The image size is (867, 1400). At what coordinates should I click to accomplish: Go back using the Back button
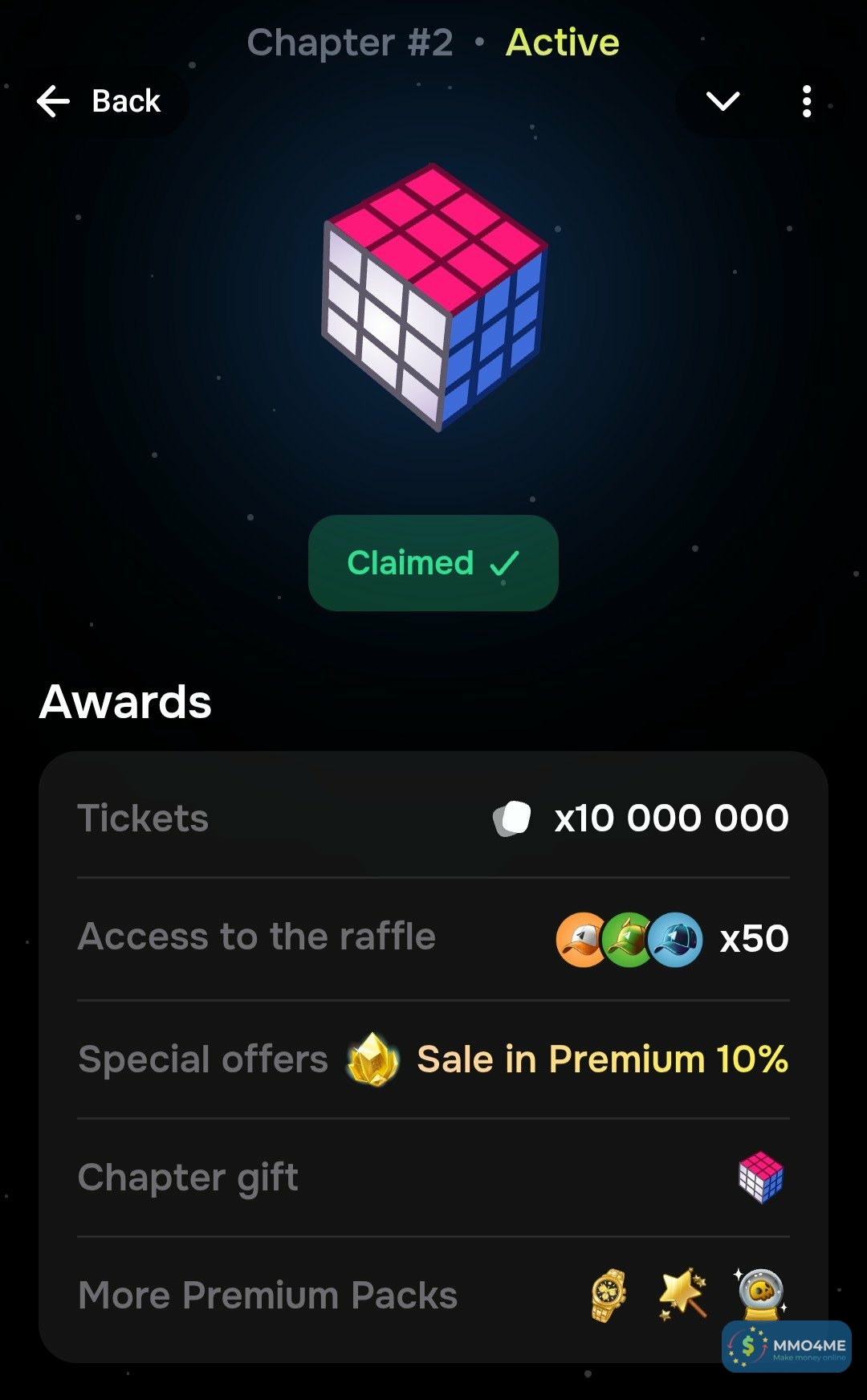coord(100,102)
